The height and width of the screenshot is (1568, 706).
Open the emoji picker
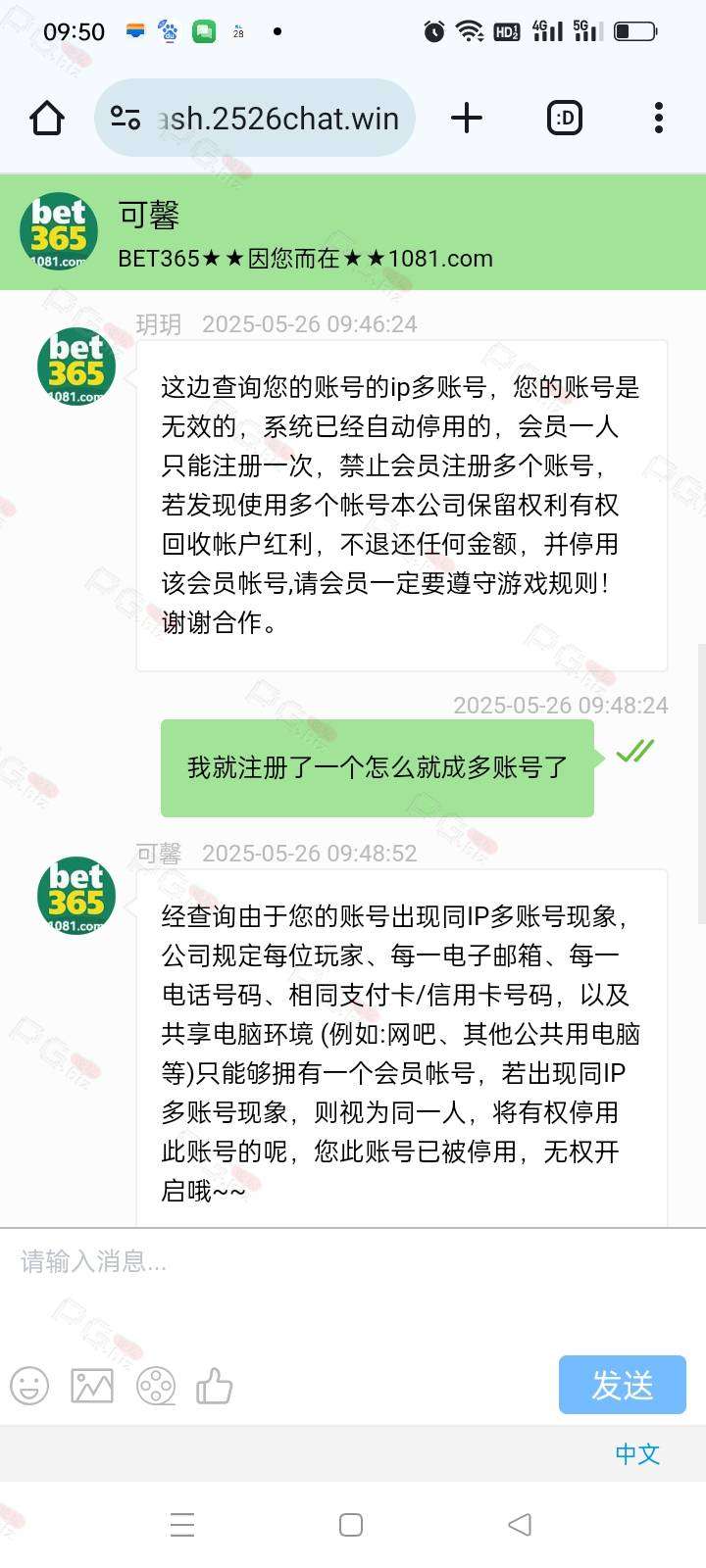coord(29,1386)
